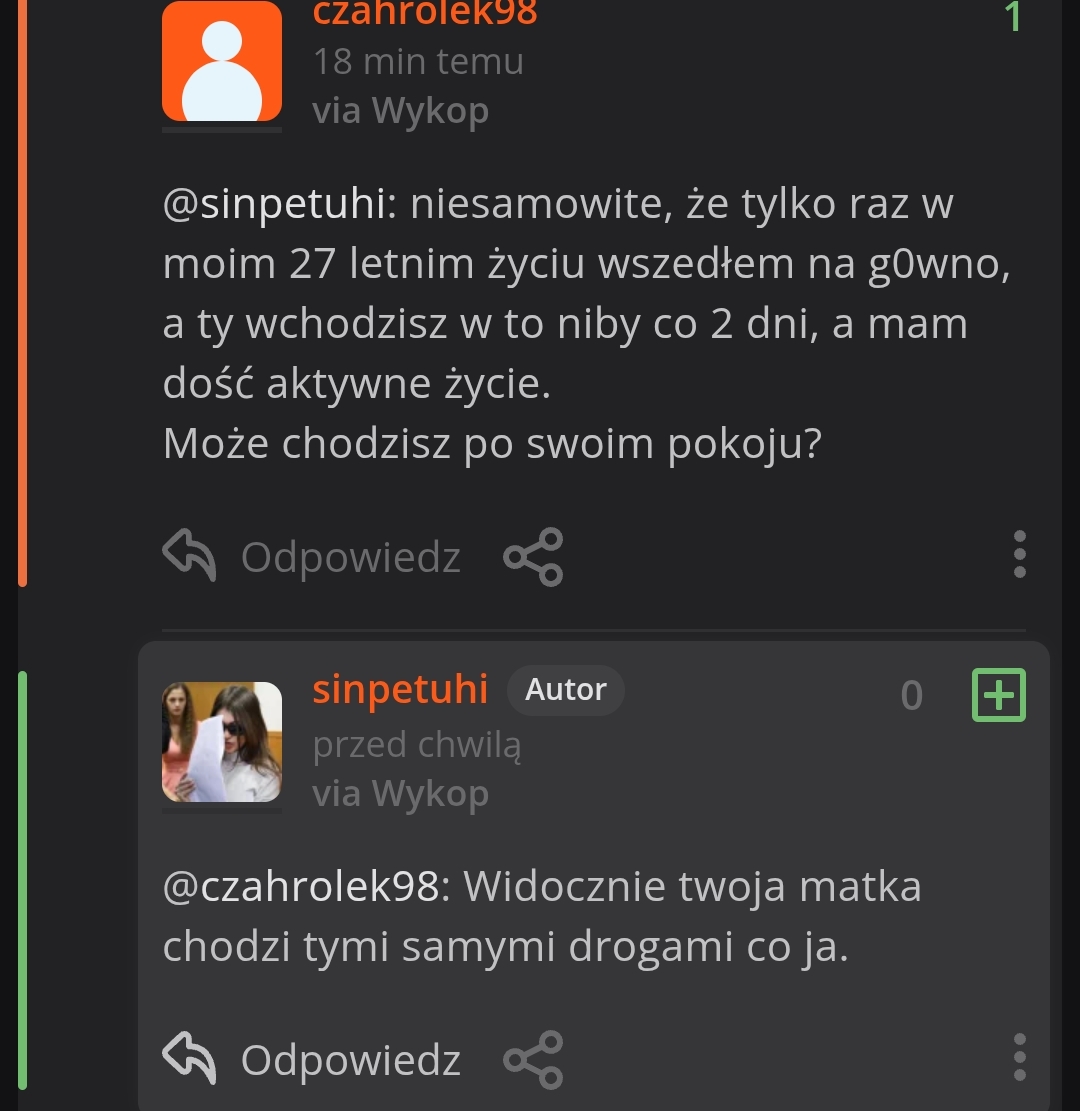
Task: Open the @sinpetuhi mention in czahrolek98's comment
Action: click(x=274, y=204)
